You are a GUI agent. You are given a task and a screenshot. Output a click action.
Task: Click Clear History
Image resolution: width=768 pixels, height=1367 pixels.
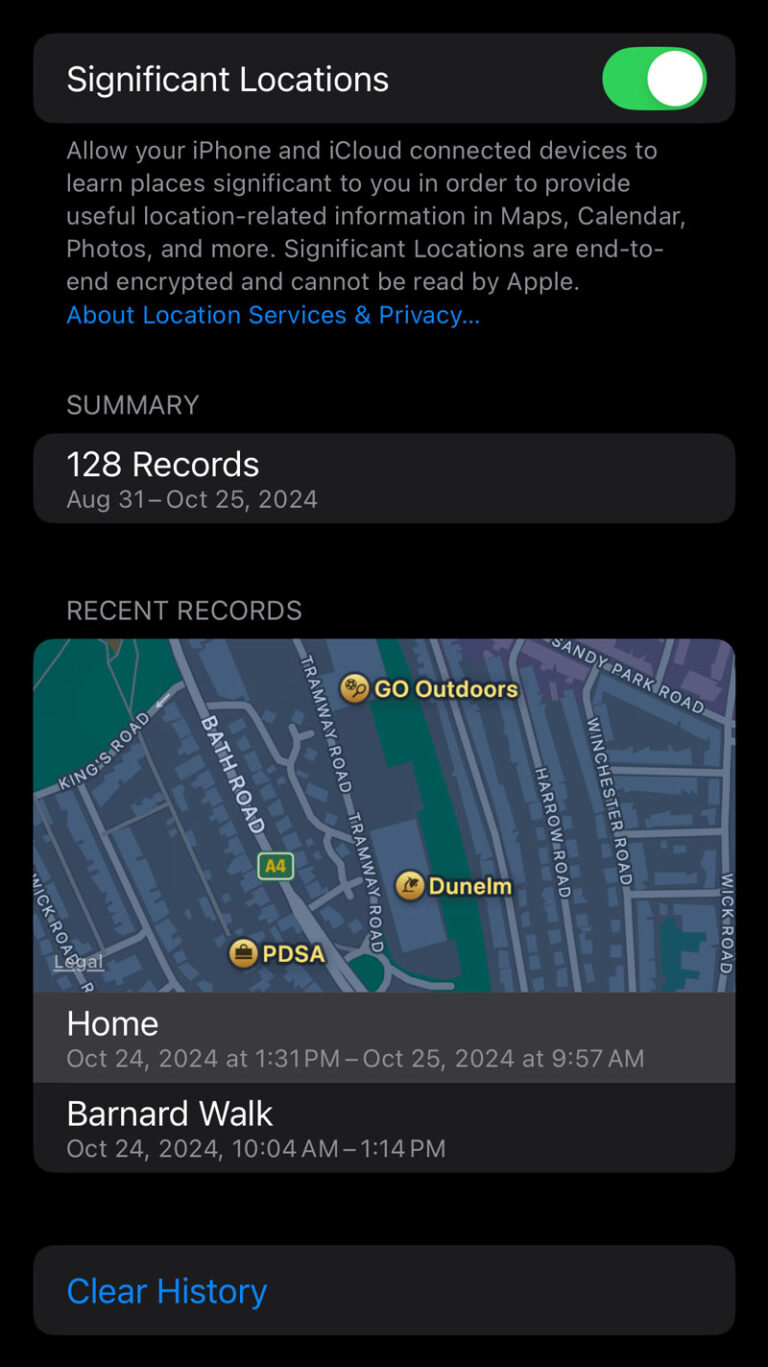(166, 1290)
